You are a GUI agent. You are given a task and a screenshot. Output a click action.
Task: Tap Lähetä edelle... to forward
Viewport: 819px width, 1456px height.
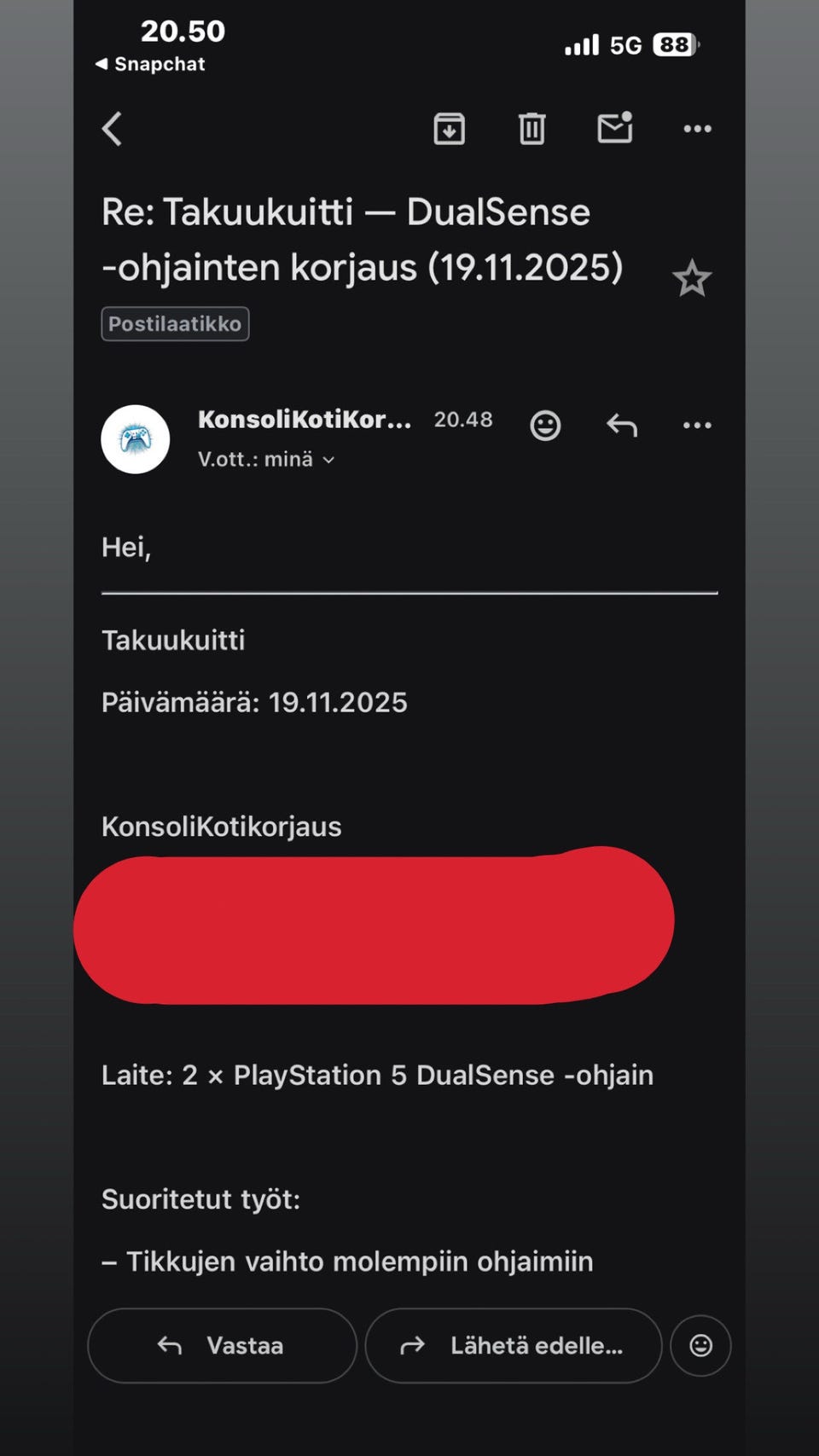(x=512, y=1346)
